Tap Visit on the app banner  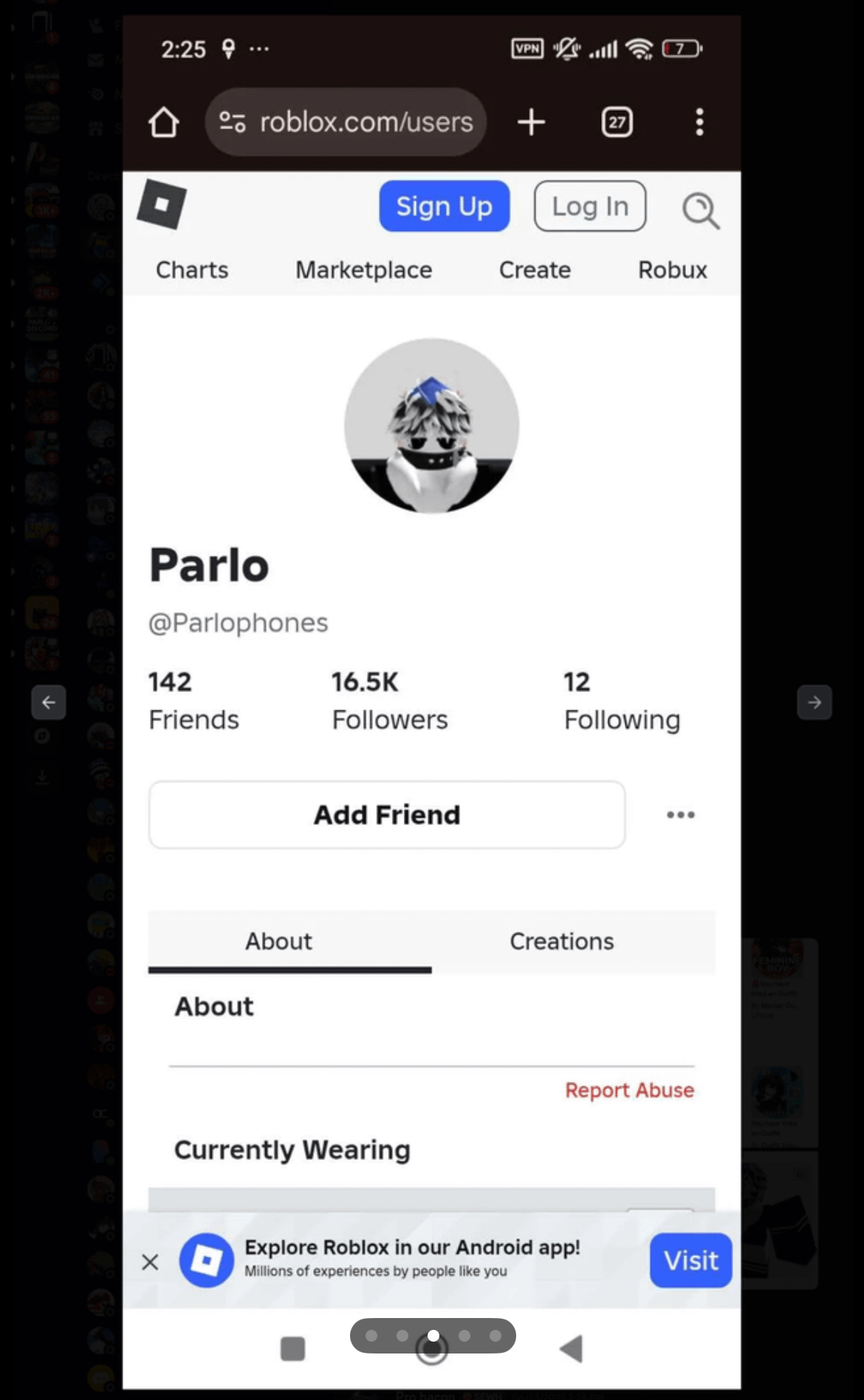(x=690, y=1260)
